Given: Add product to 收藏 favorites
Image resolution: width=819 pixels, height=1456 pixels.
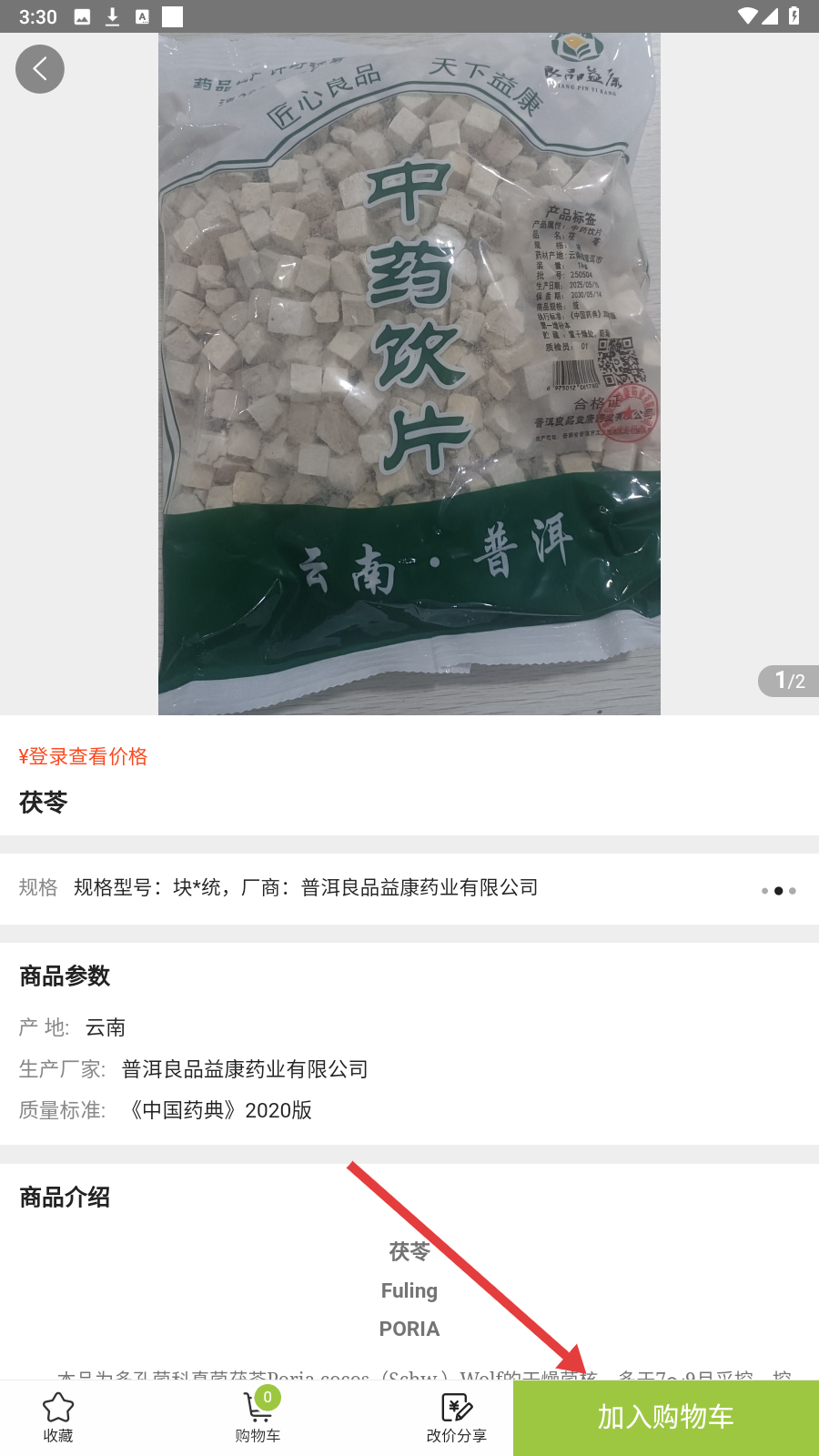Looking at the screenshot, I should 58,1417.
